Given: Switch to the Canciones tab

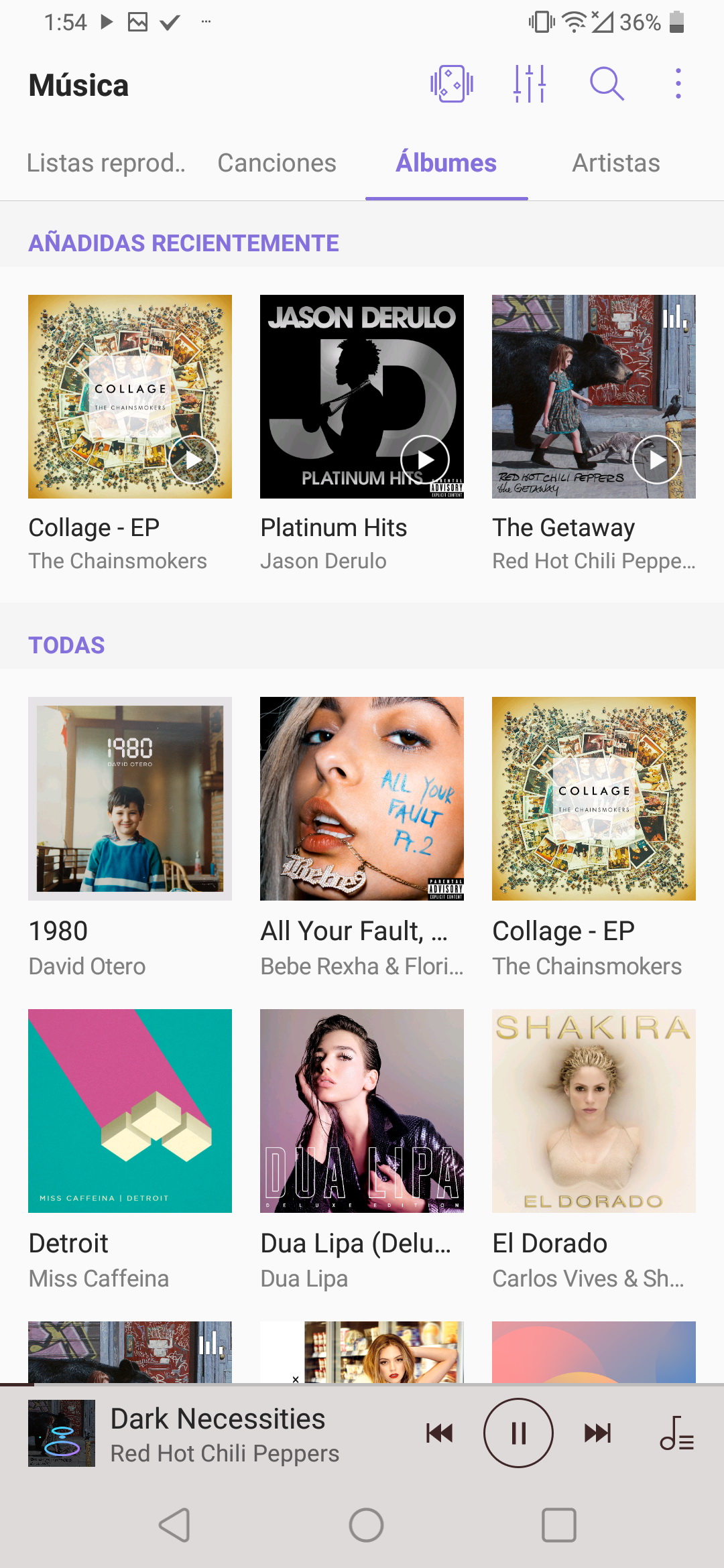Looking at the screenshot, I should 277,163.
